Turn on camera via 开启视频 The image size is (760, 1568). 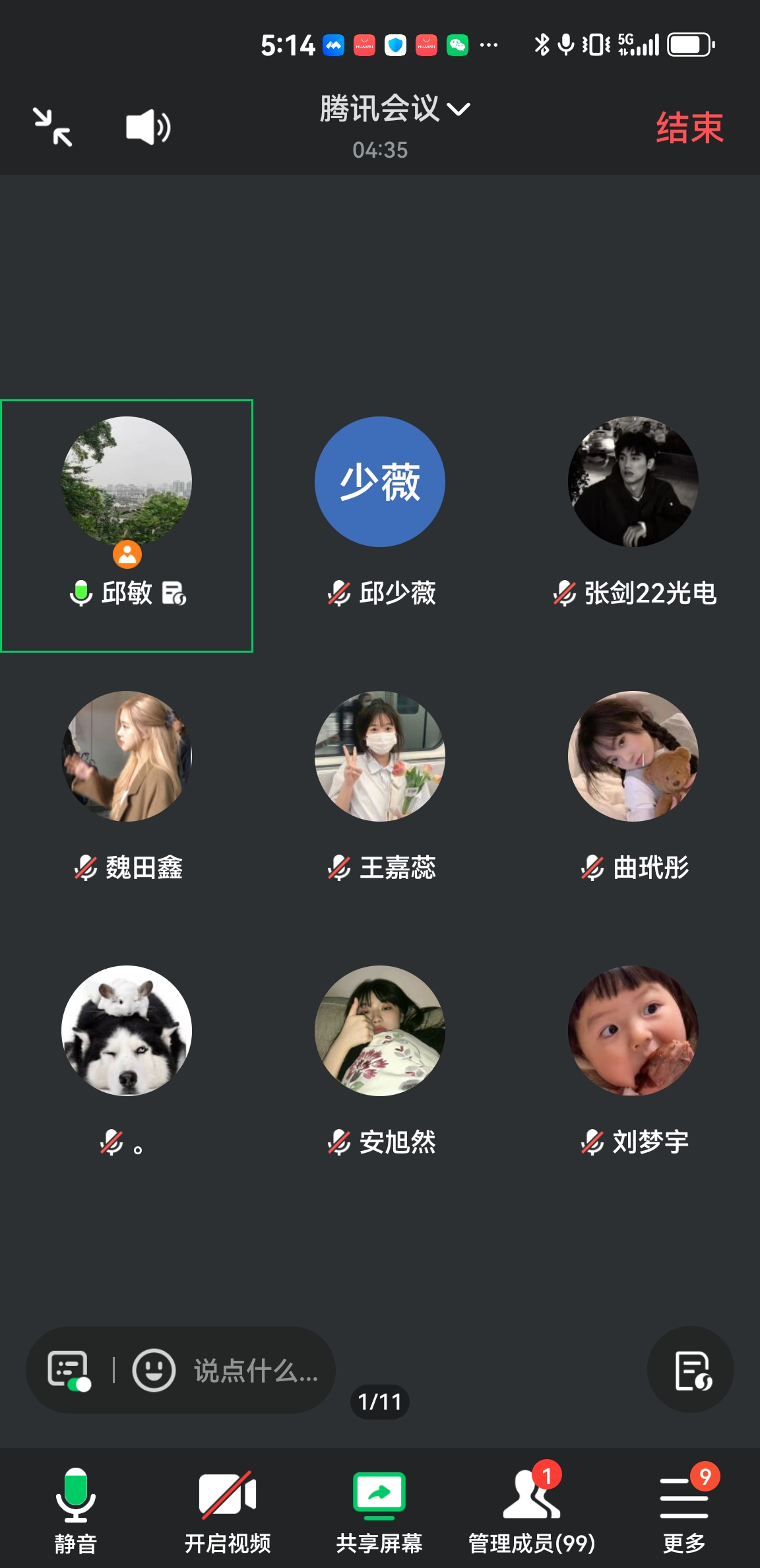click(228, 1510)
